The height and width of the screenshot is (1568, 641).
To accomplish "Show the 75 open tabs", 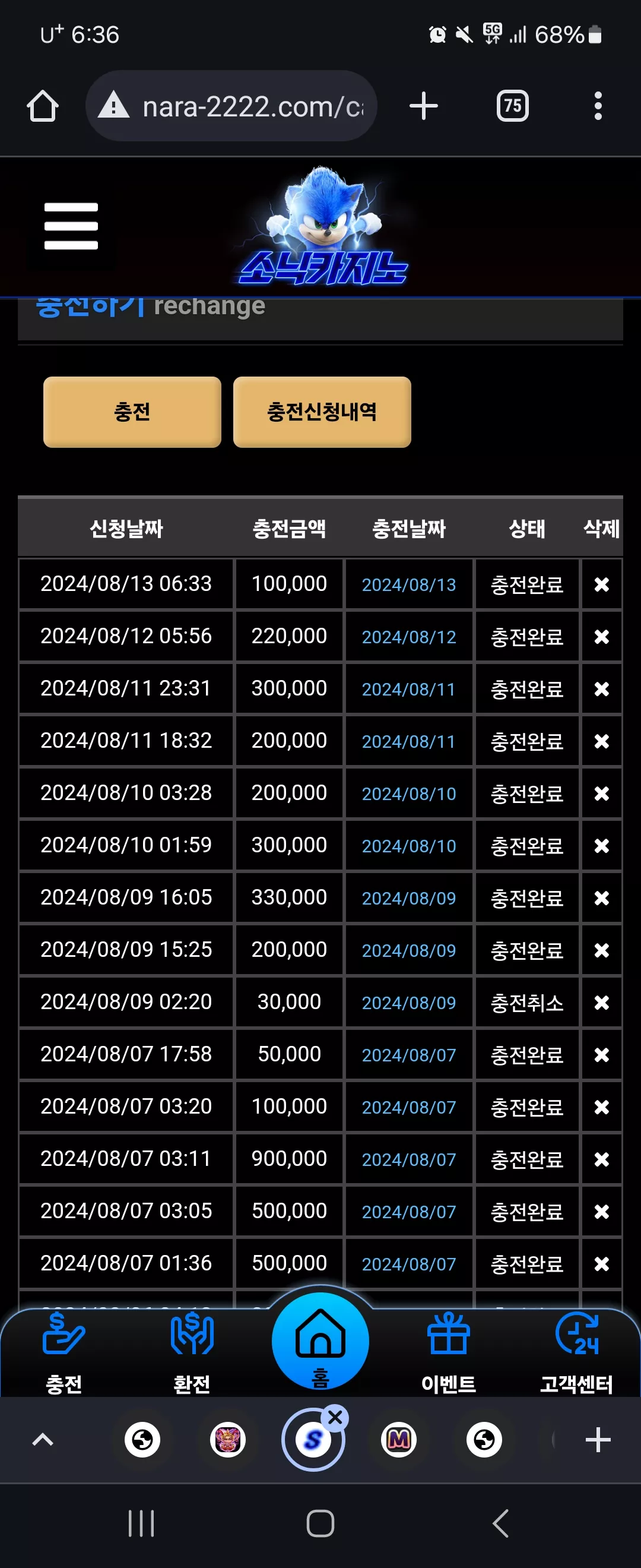I will (512, 106).
